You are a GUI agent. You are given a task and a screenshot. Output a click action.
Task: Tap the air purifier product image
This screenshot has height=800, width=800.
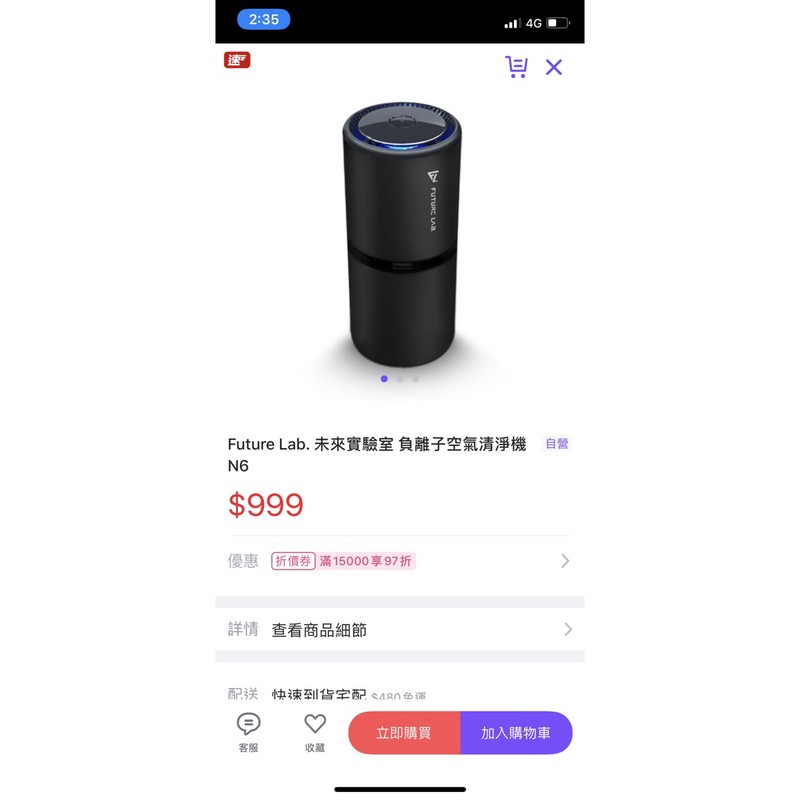pyautogui.click(x=402, y=235)
